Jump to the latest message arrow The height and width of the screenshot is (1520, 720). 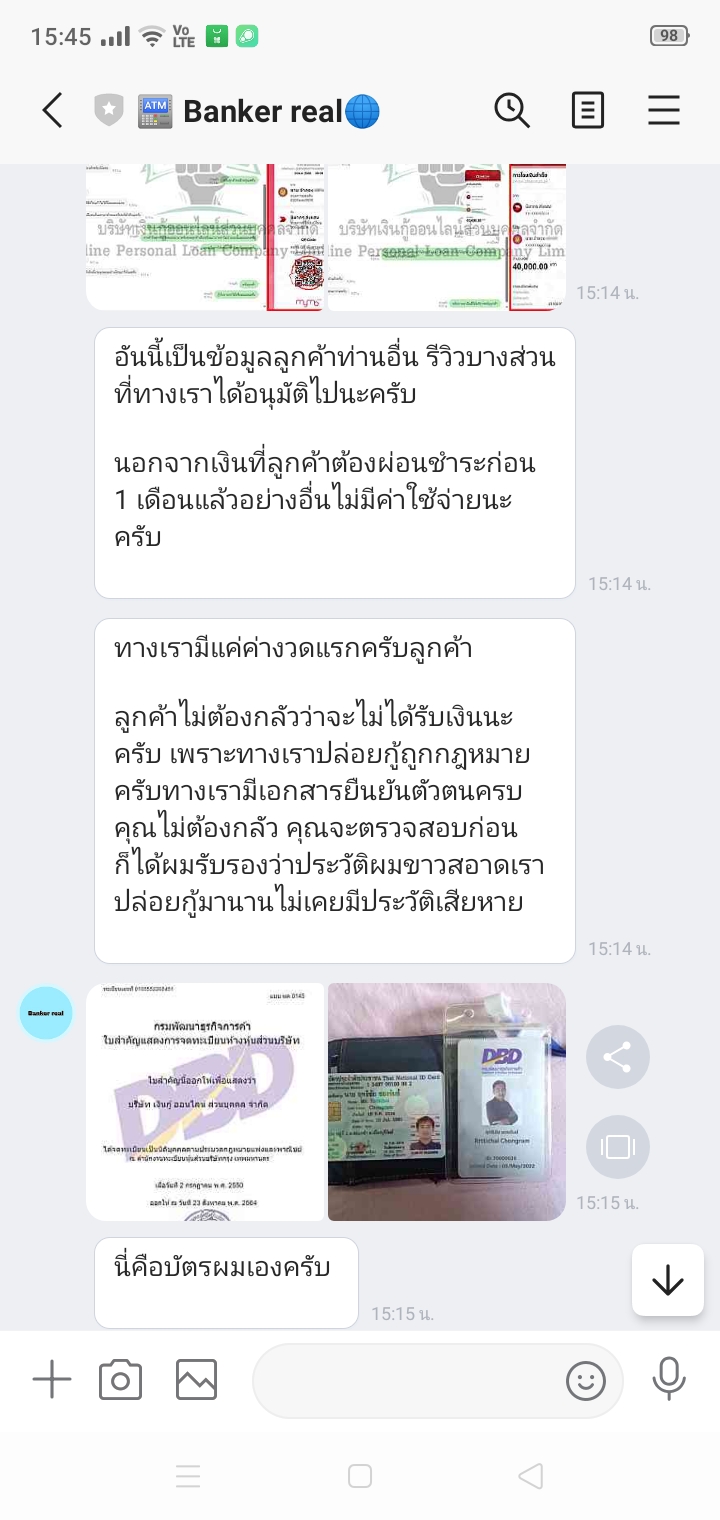pyautogui.click(x=667, y=1281)
